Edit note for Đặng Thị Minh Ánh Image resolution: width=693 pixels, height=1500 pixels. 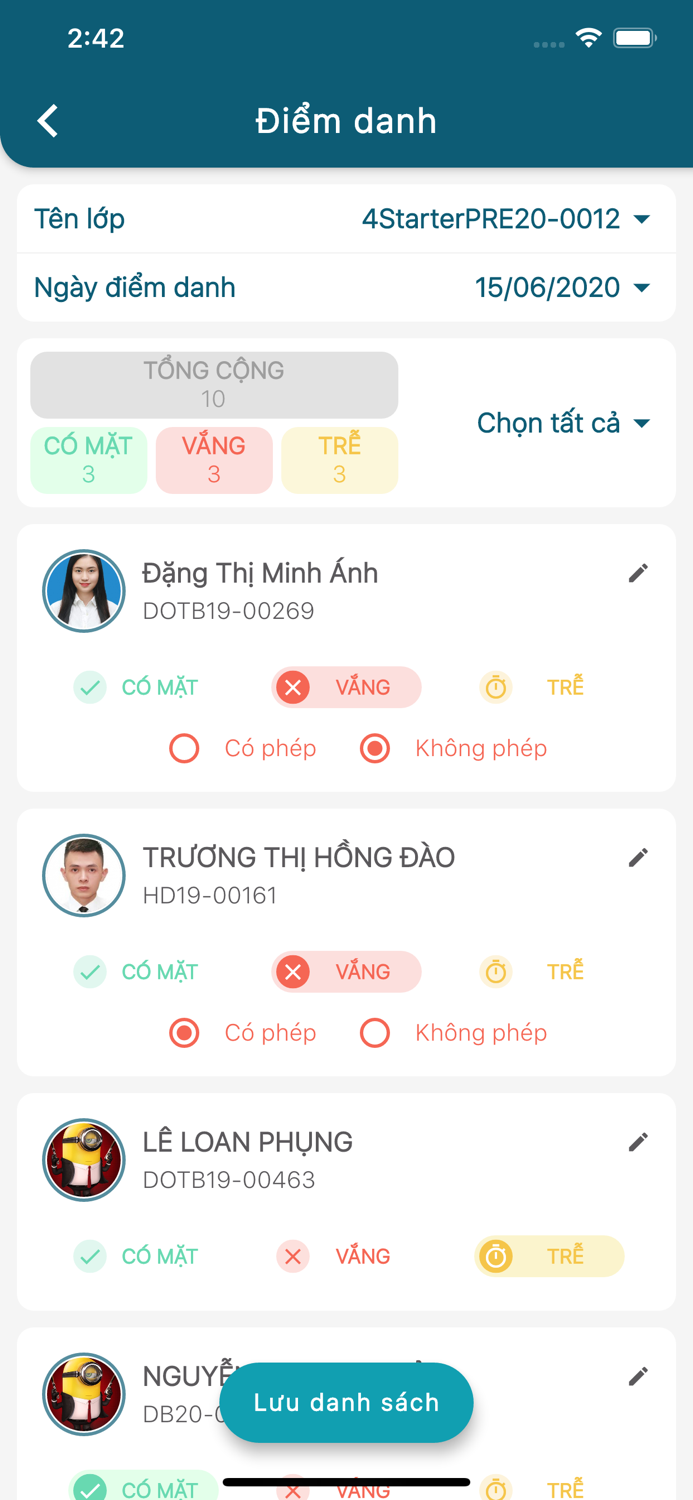click(x=638, y=573)
